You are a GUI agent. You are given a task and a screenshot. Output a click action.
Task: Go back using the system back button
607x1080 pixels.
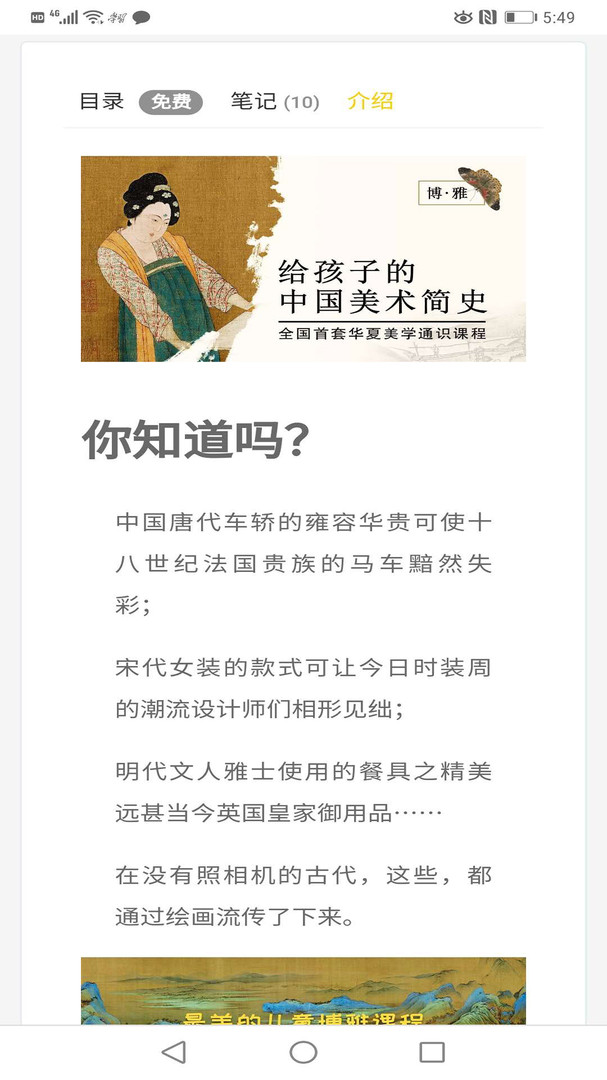coord(174,1051)
